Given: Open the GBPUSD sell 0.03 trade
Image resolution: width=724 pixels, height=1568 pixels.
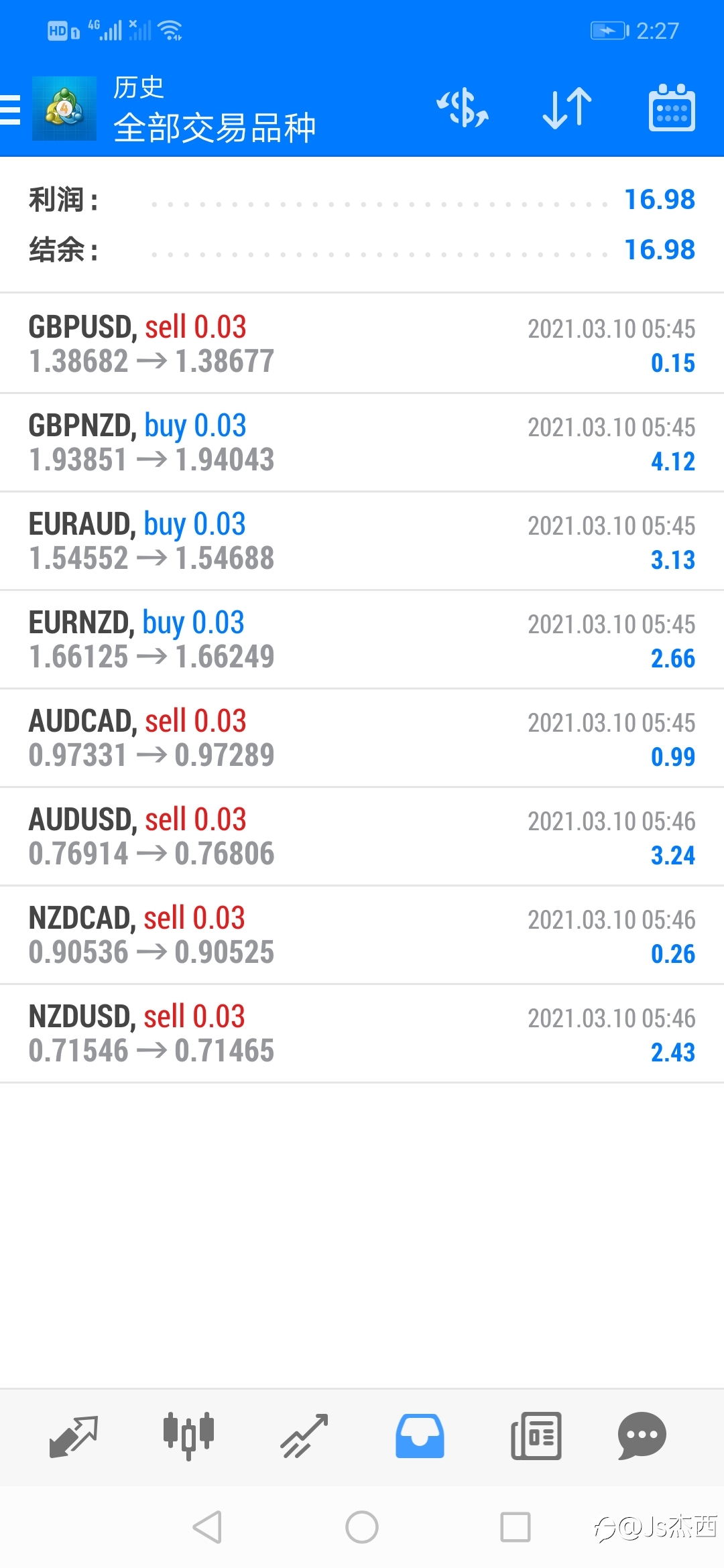Looking at the screenshot, I should [x=362, y=344].
